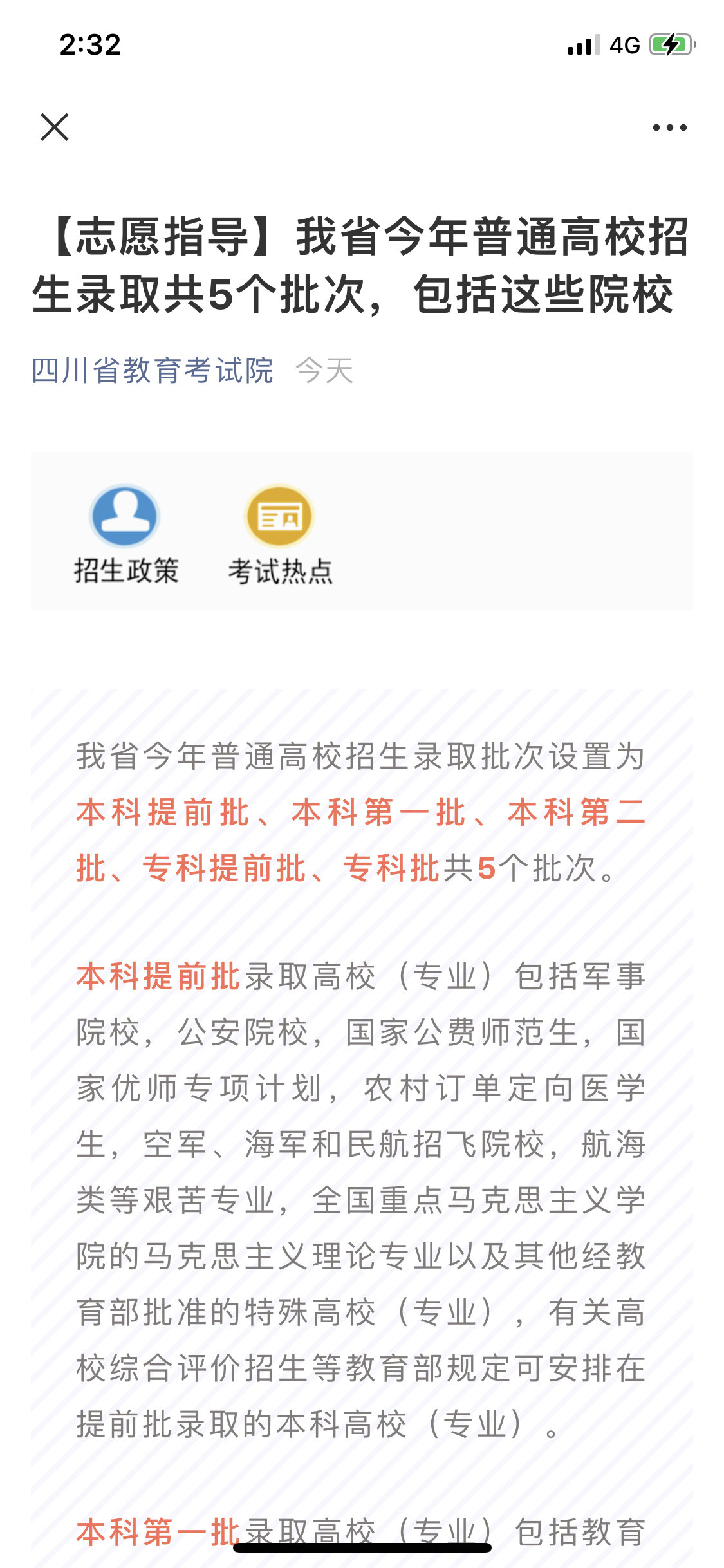Open the 考试热点 shortcut
Image resolution: width=724 pixels, height=1568 pixels.
point(279,534)
